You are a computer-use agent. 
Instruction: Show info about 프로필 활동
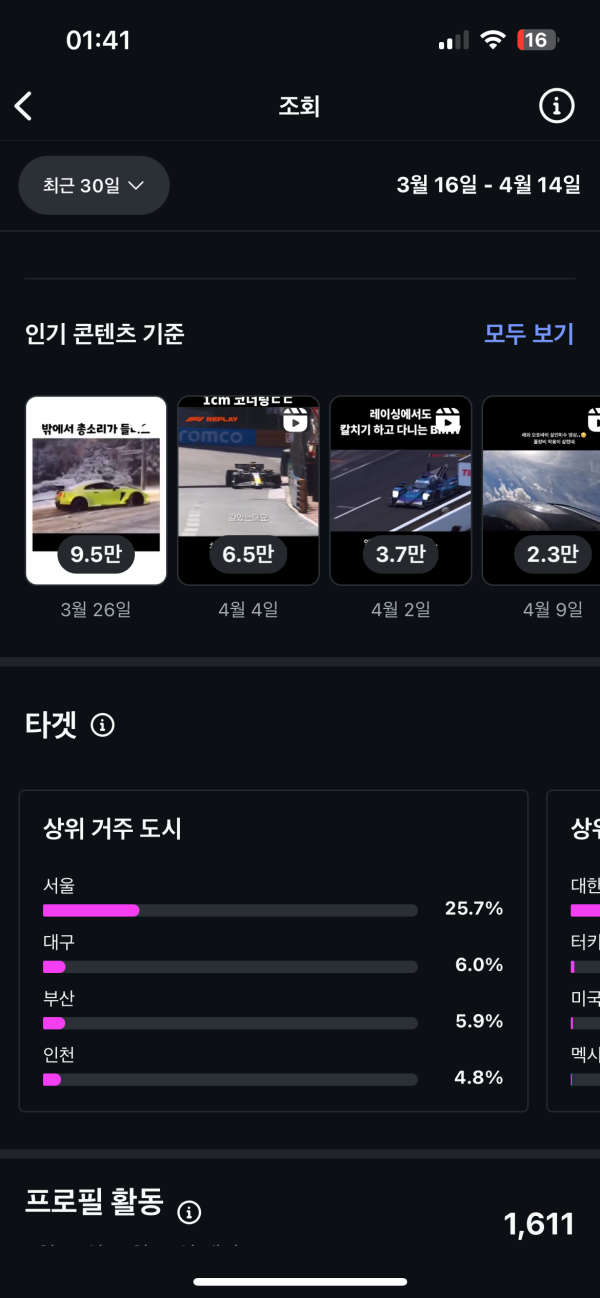(x=189, y=1213)
